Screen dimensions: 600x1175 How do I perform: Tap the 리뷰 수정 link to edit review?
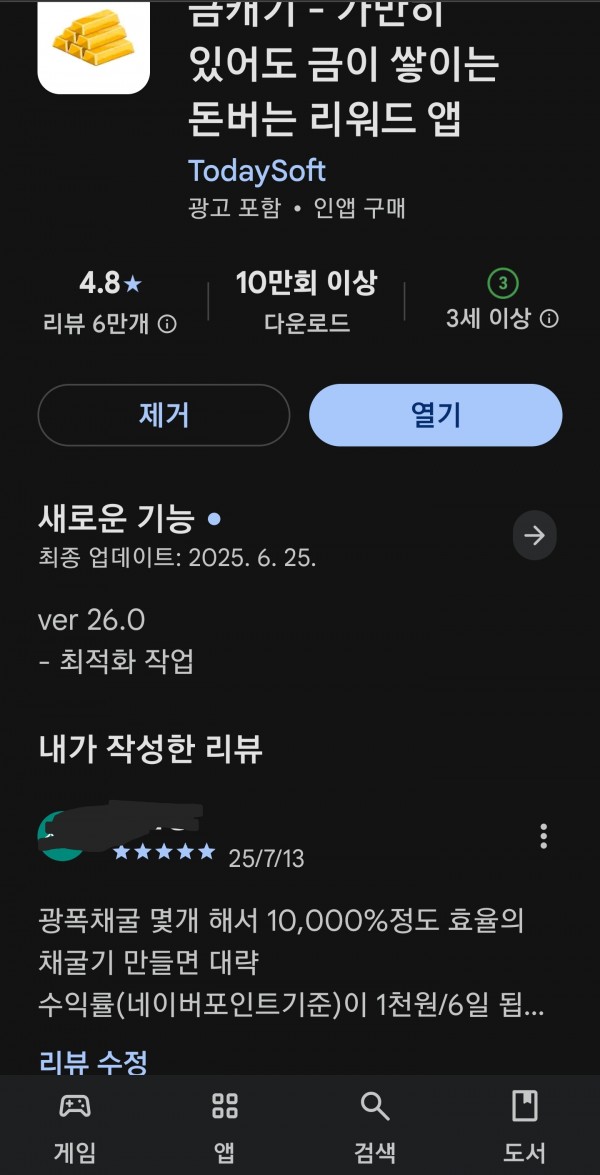click(x=93, y=1061)
